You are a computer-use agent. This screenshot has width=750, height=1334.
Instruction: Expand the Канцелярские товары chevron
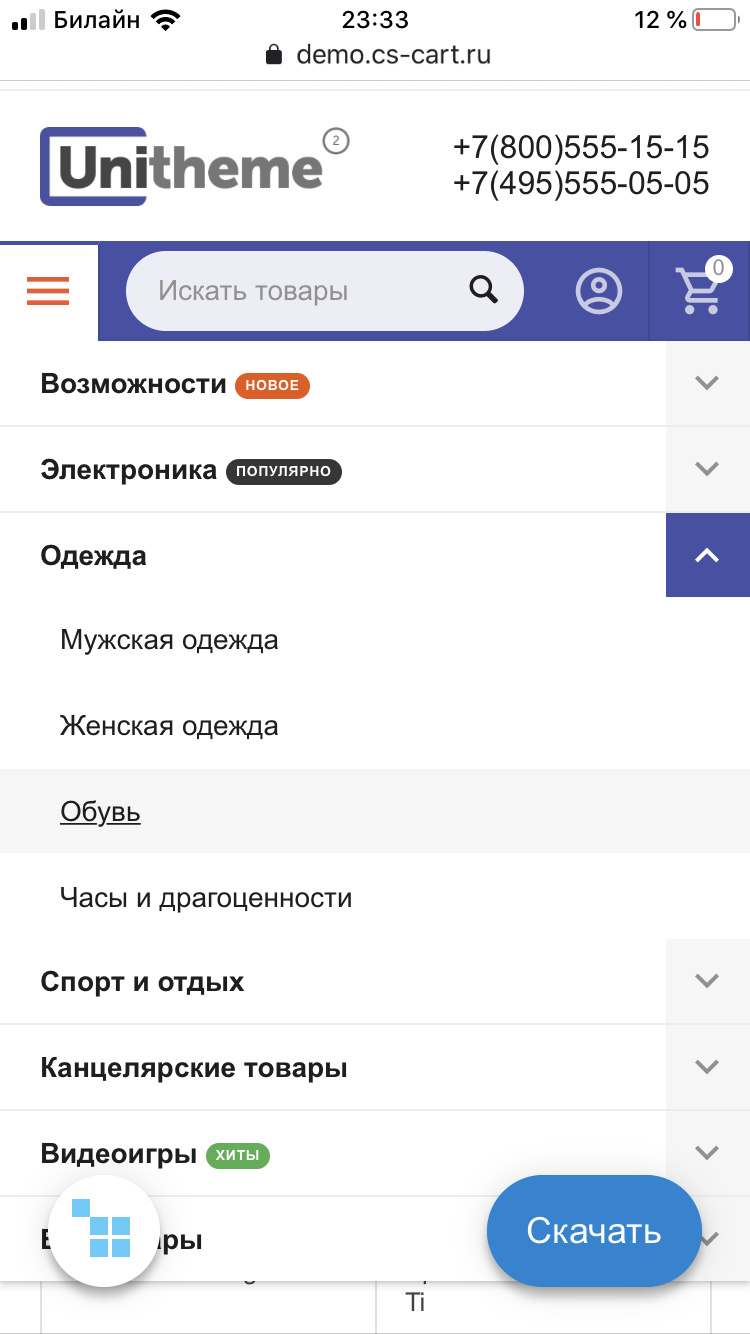coord(707,1067)
